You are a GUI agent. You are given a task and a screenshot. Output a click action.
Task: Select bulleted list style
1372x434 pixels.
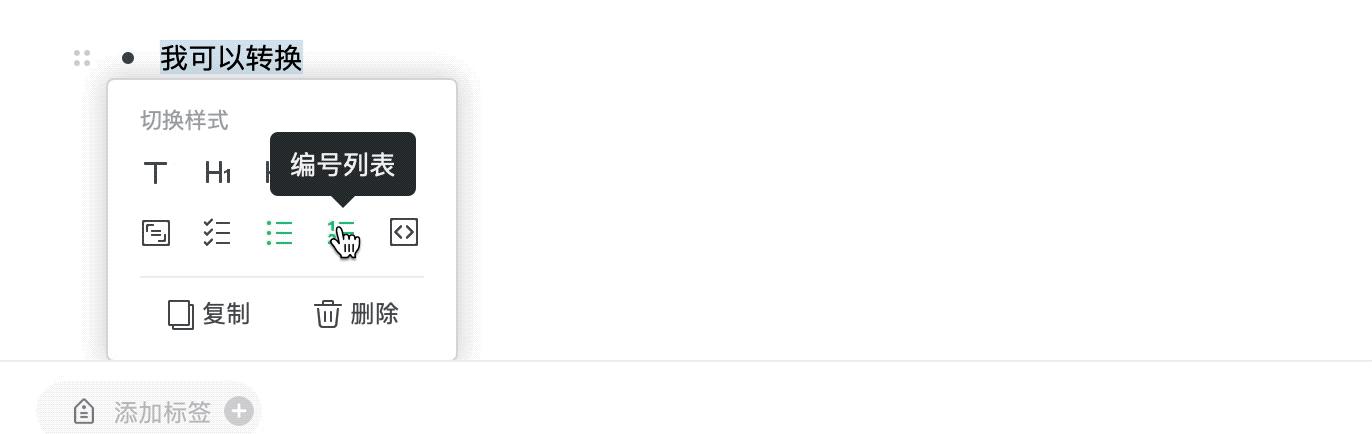pyautogui.click(x=279, y=233)
